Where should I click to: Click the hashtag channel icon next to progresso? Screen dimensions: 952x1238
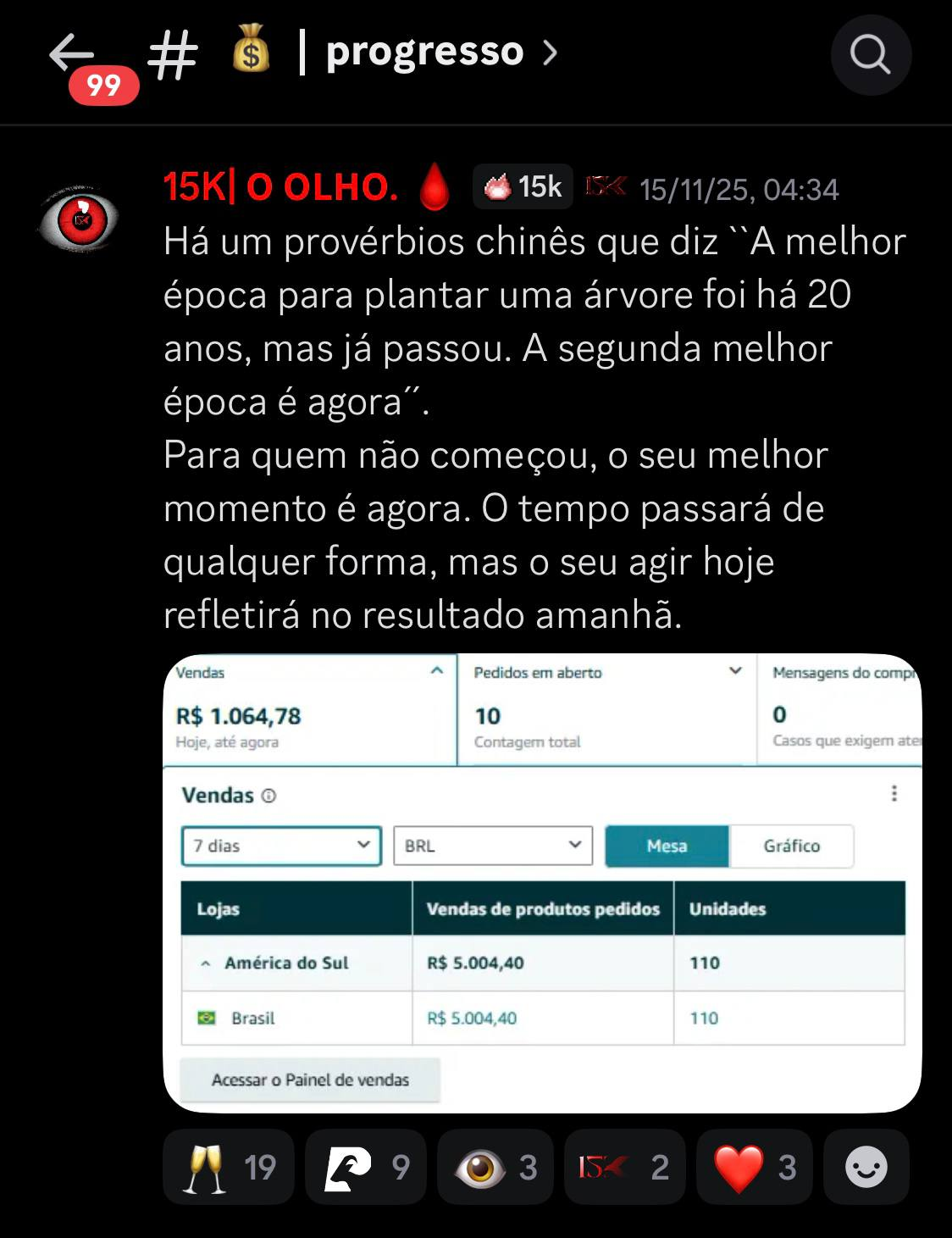pyautogui.click(x=172, y=54)
